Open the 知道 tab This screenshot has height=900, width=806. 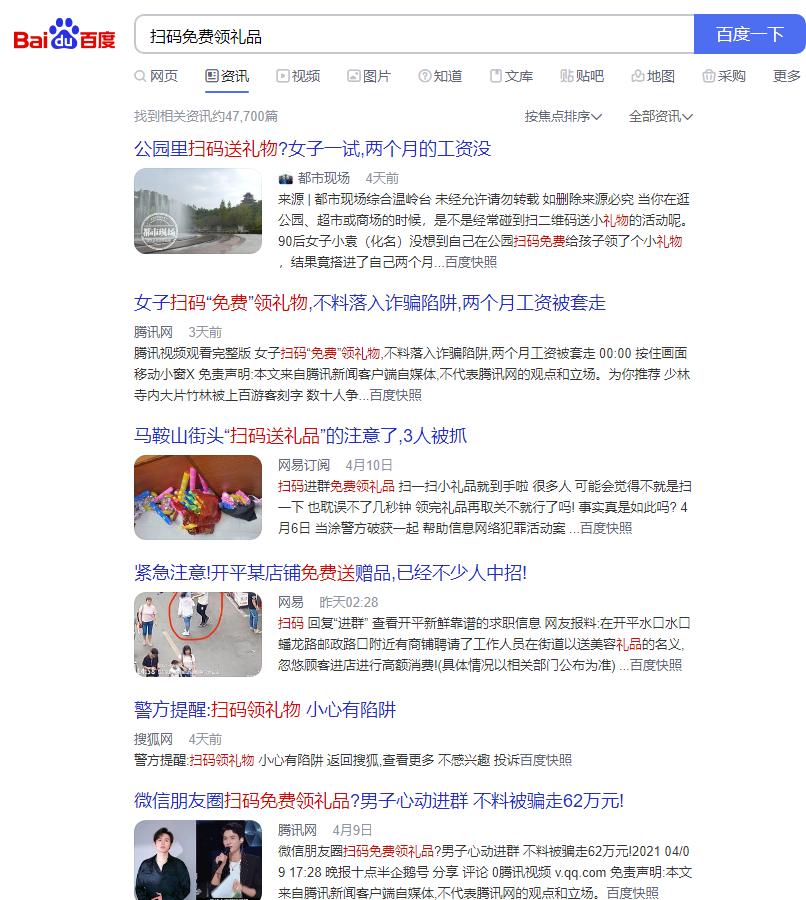point(440,76)
